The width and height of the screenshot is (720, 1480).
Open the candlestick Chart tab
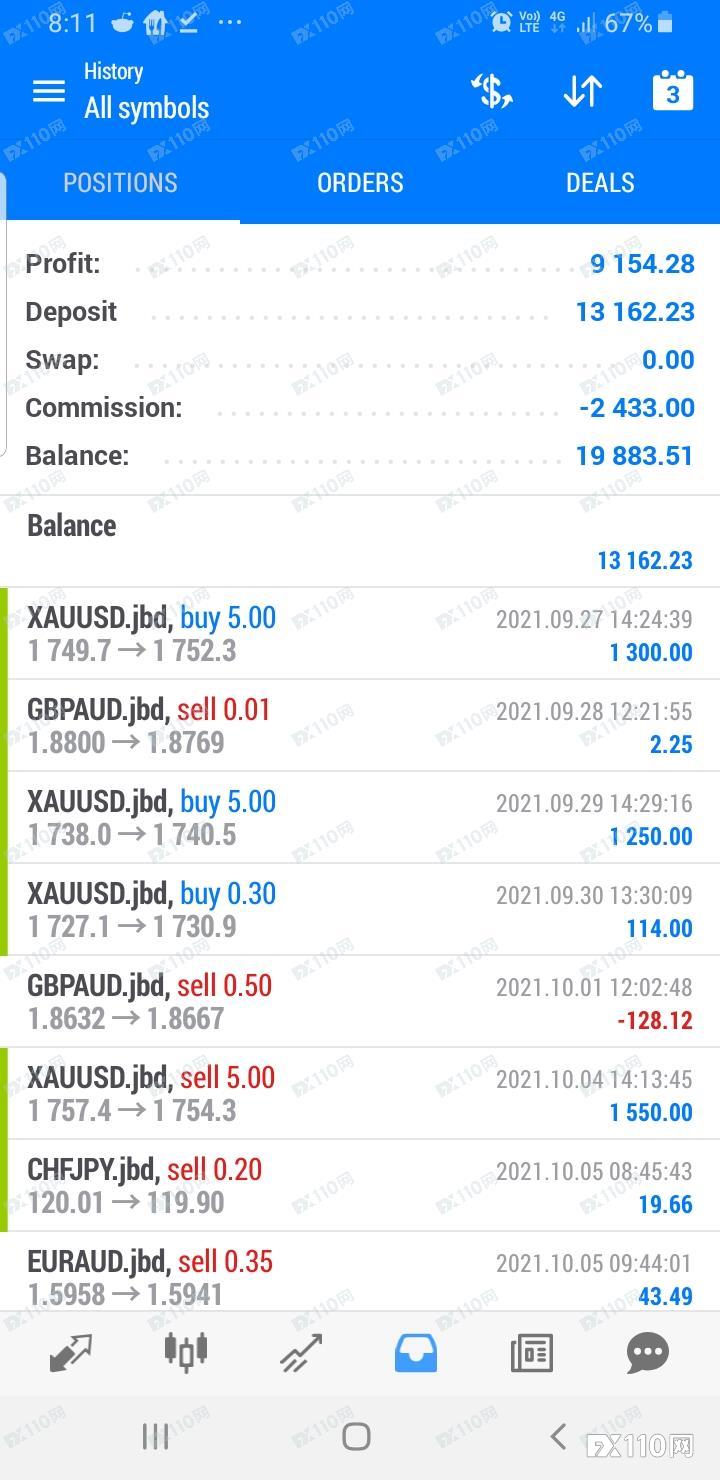186,1353
